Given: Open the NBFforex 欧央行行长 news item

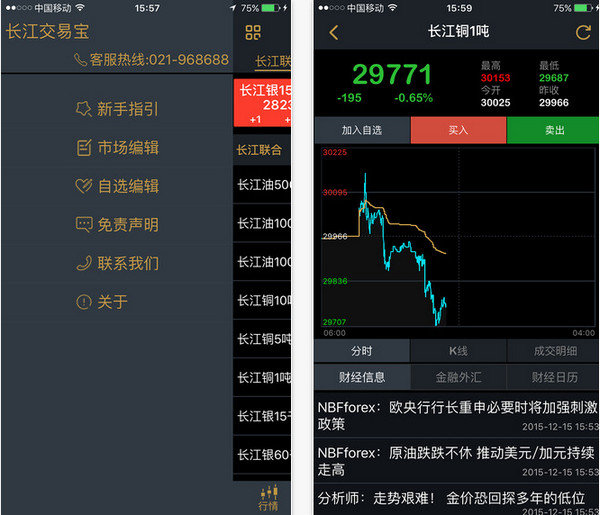Looking at the screenshot, I should [x=457, y=415].
